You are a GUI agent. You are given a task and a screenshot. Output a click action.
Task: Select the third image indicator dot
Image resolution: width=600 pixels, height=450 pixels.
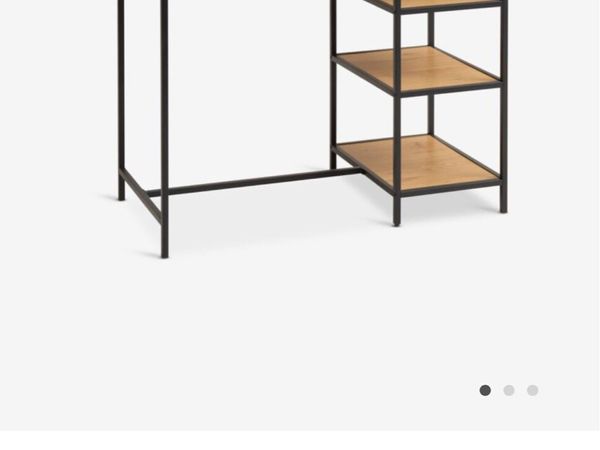coord(533,390)
